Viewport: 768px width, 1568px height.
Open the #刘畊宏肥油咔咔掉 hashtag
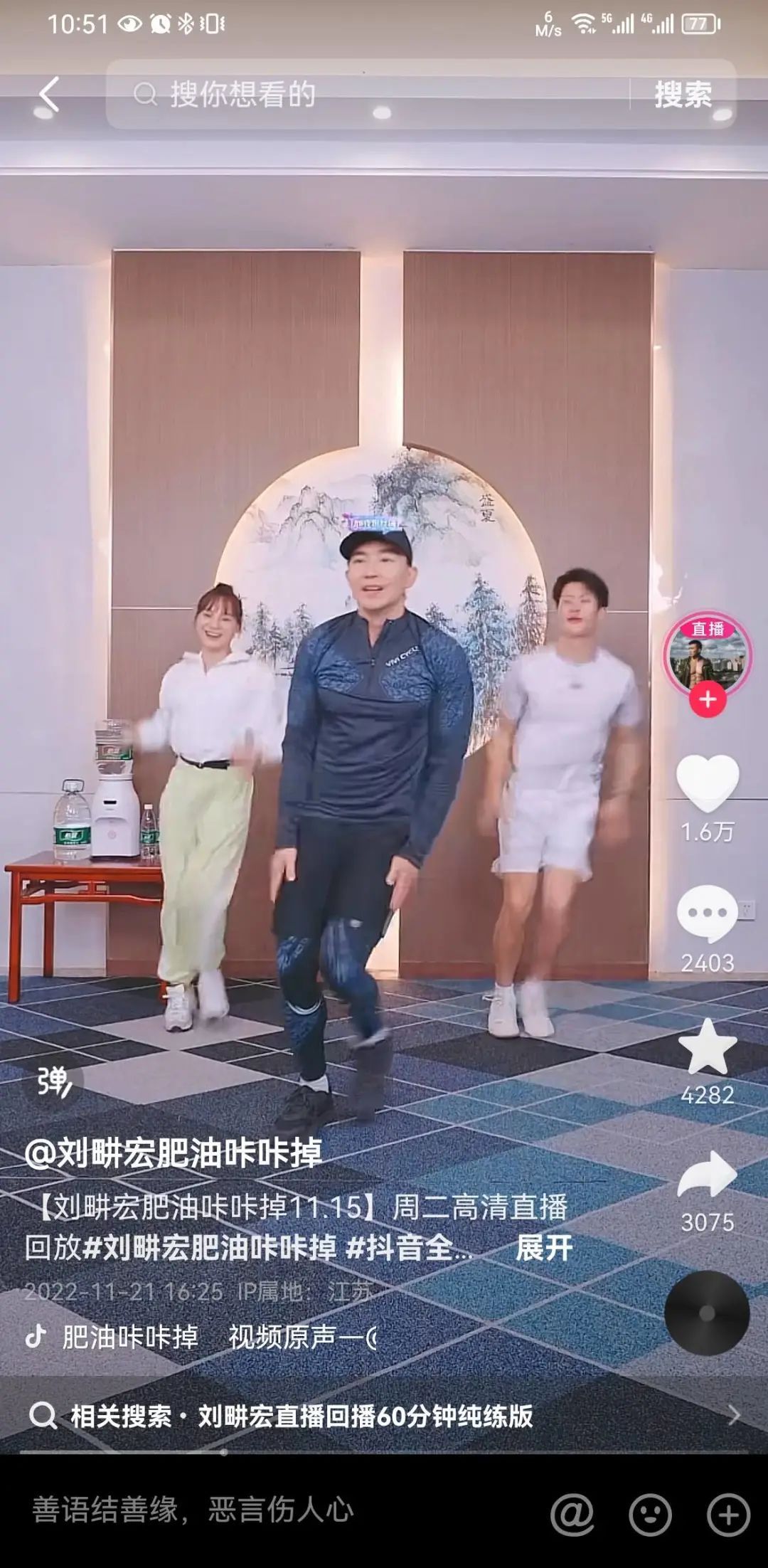pyautogui.click(x=210, y=1248)
